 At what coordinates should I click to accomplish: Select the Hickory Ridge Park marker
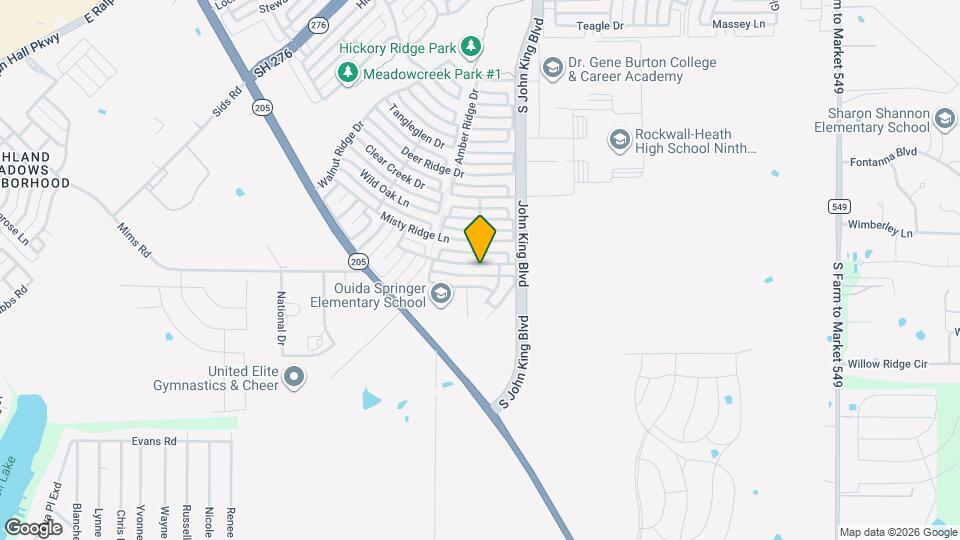pos(471,47)
